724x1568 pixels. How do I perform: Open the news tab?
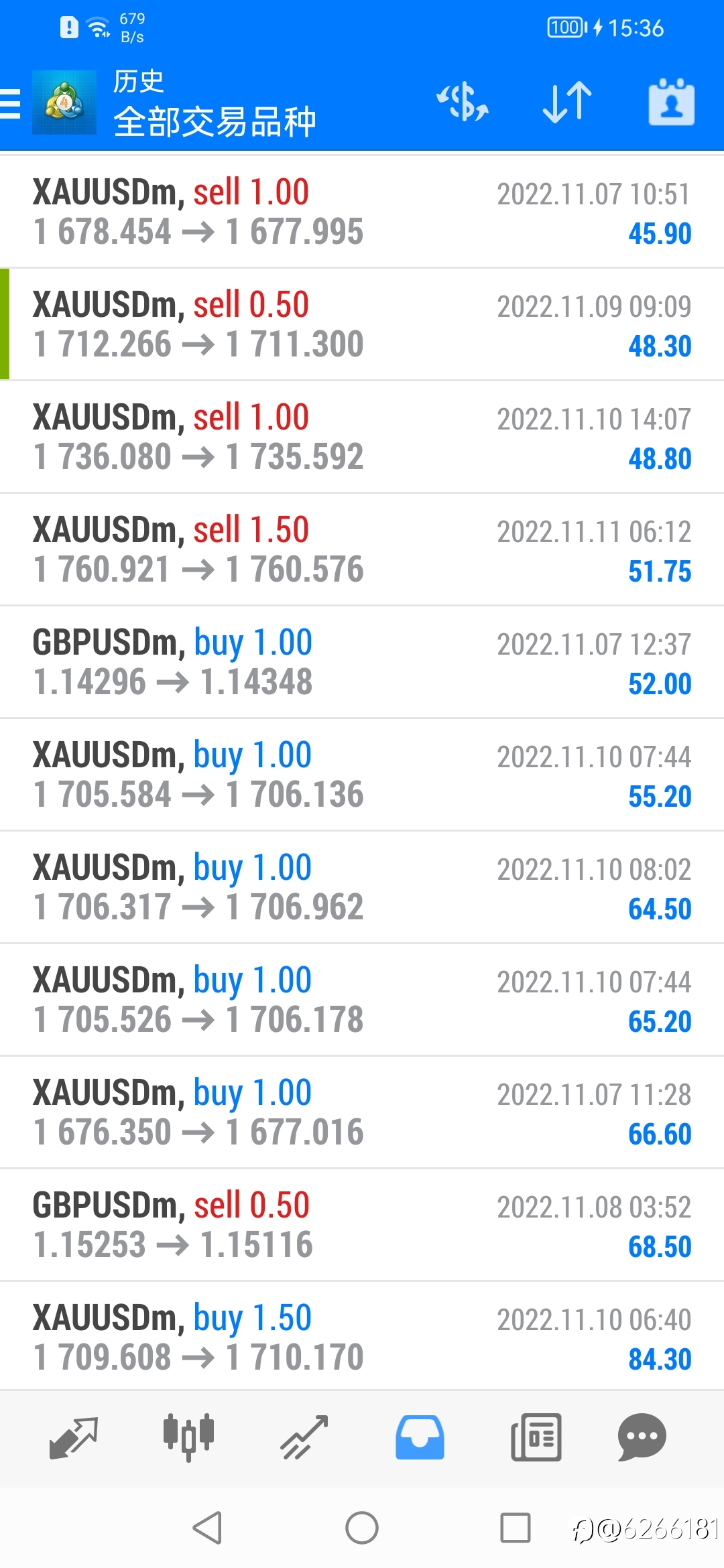coord(536,1437)
